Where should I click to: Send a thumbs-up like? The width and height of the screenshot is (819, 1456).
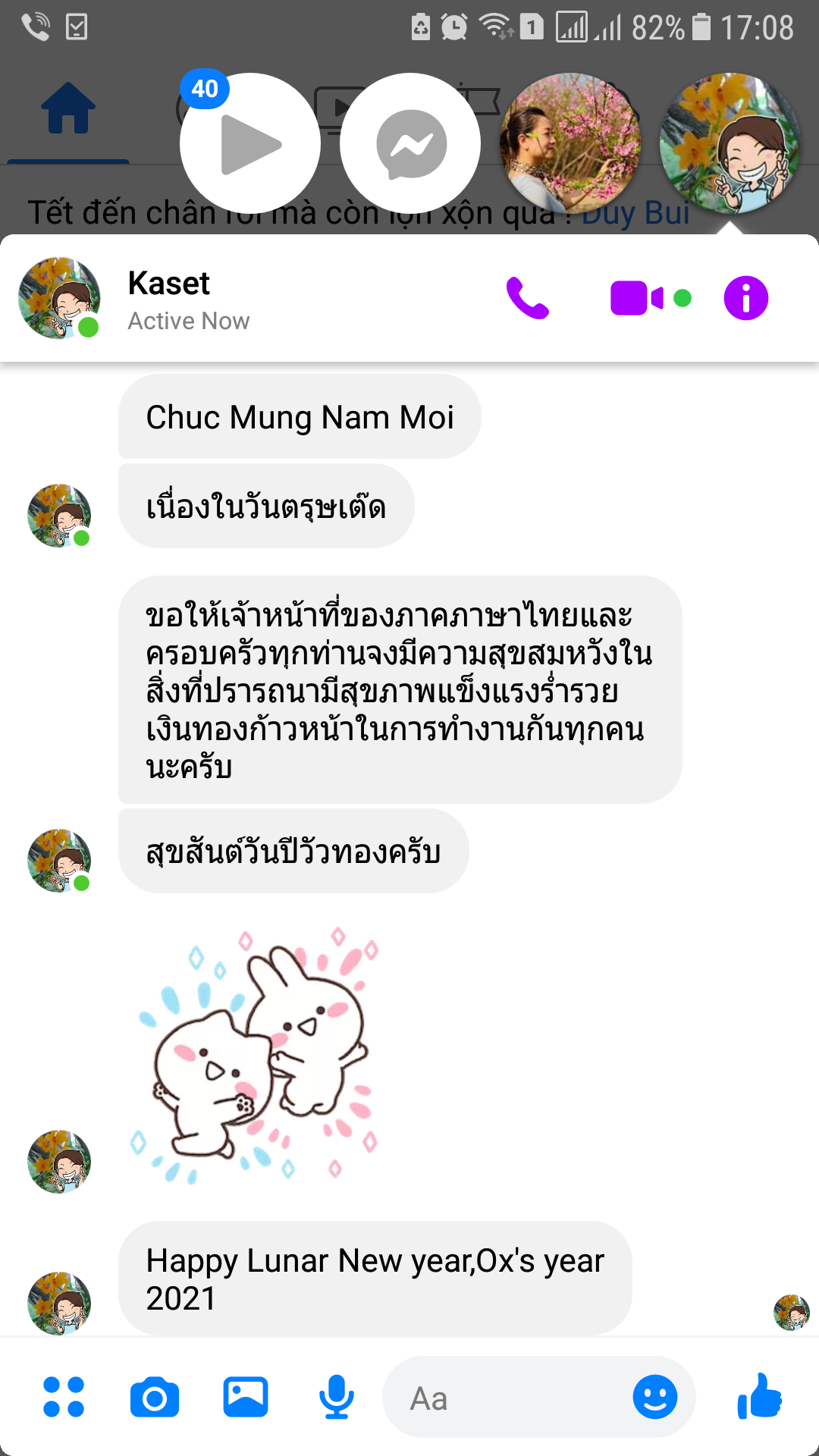tap(760, 1397)
